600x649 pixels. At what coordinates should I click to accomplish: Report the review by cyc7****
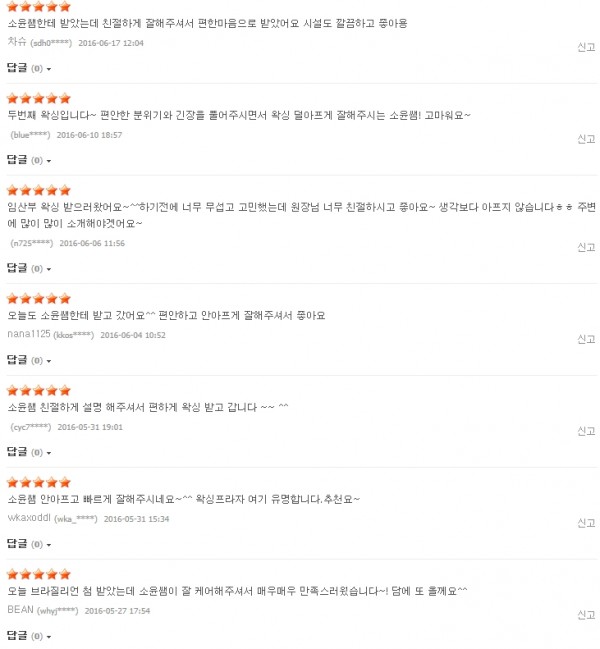pyautogui.click(x=585, y=431)
